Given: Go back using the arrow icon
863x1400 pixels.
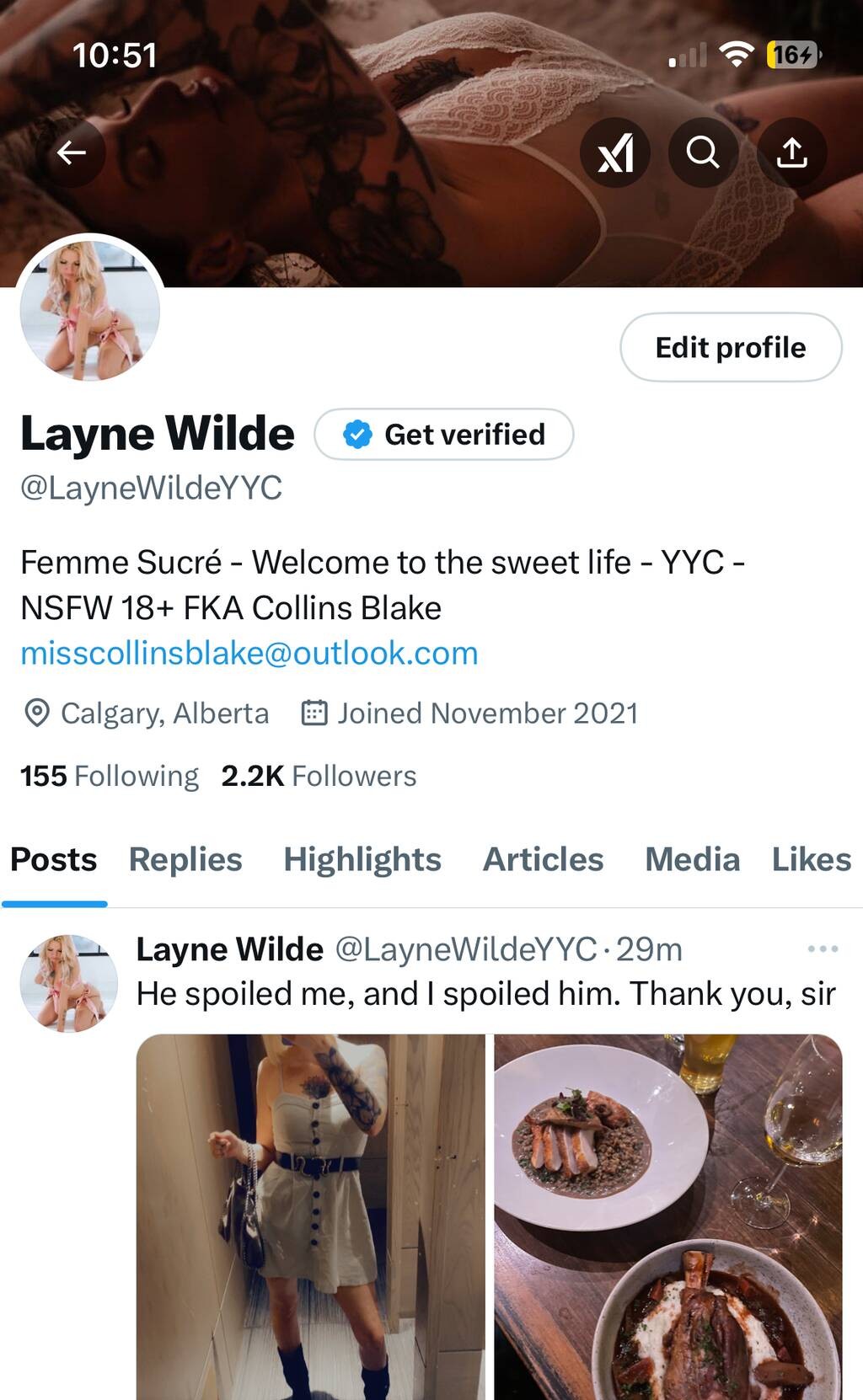Looking at the screenshot, I should [x=72, y=152].
